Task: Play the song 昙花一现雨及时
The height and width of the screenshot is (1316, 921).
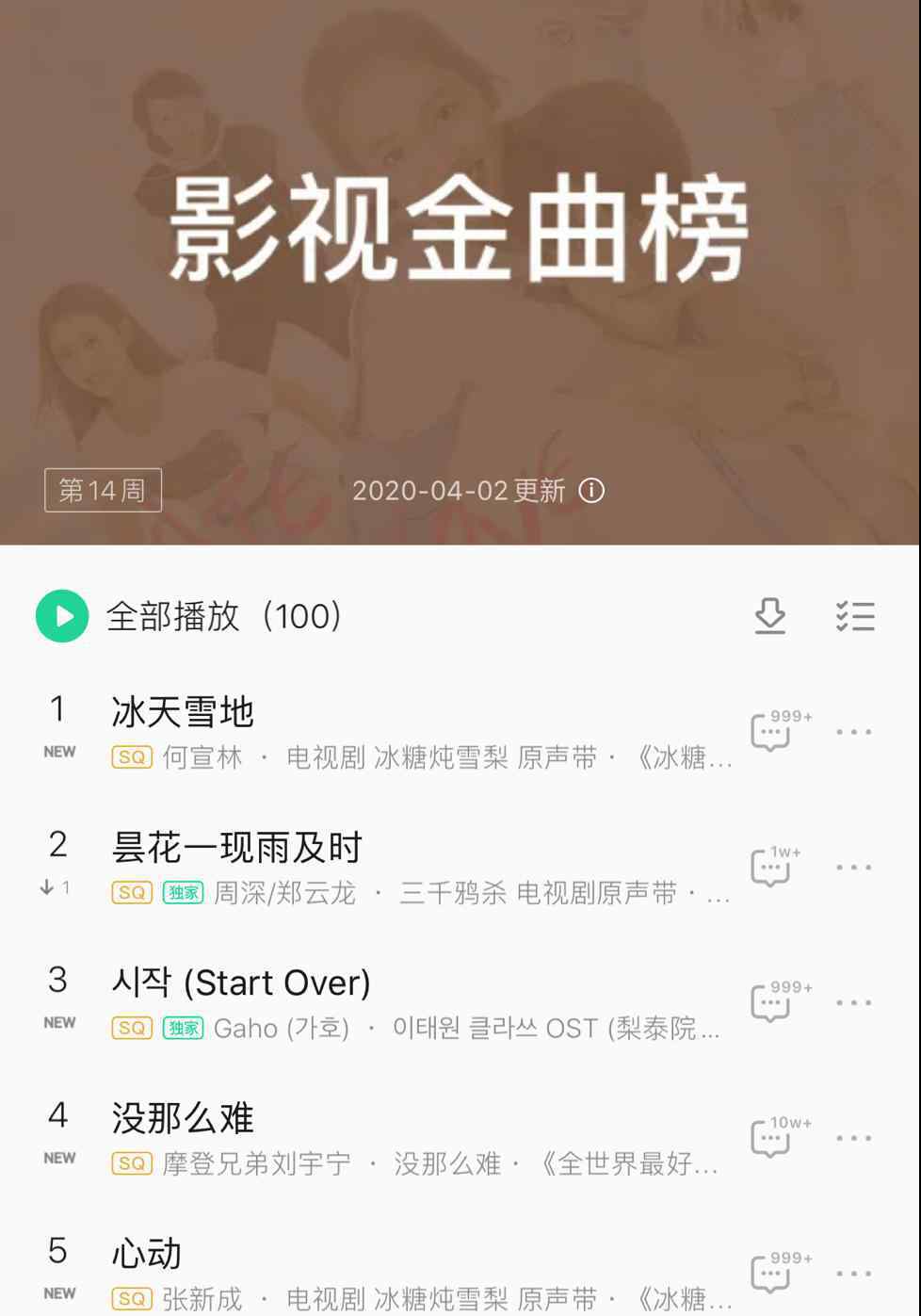Action: click(x=236, y=848)
